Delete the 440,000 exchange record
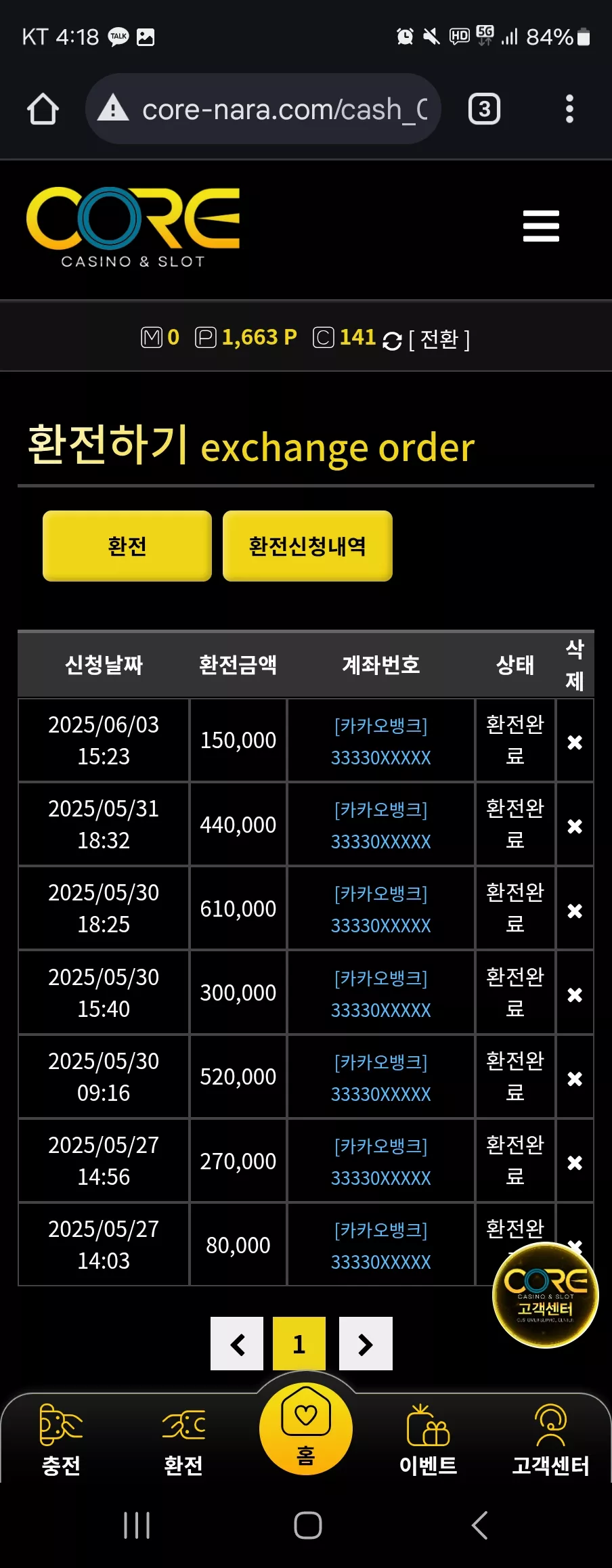Screen dimensions: 612x1568 [x=575, y=826]
